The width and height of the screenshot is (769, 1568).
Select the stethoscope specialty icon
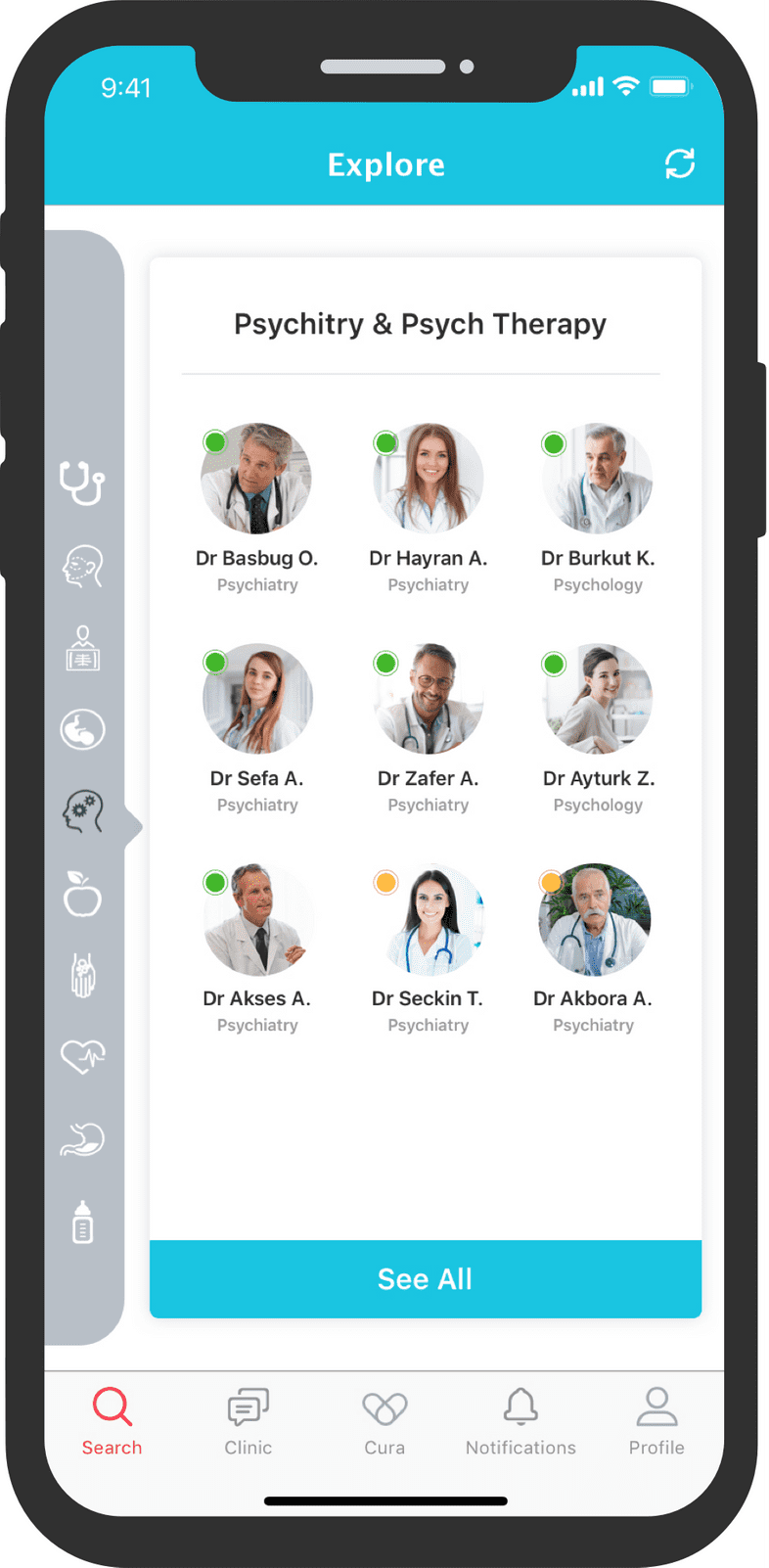pyautogui.click(x=82, y=484)
